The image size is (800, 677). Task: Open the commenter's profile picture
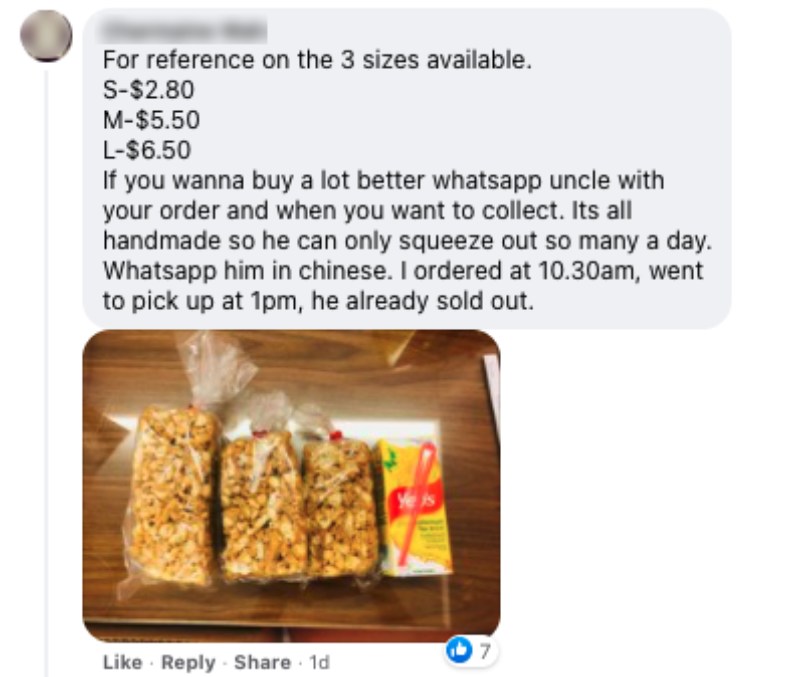pos(47,37)
